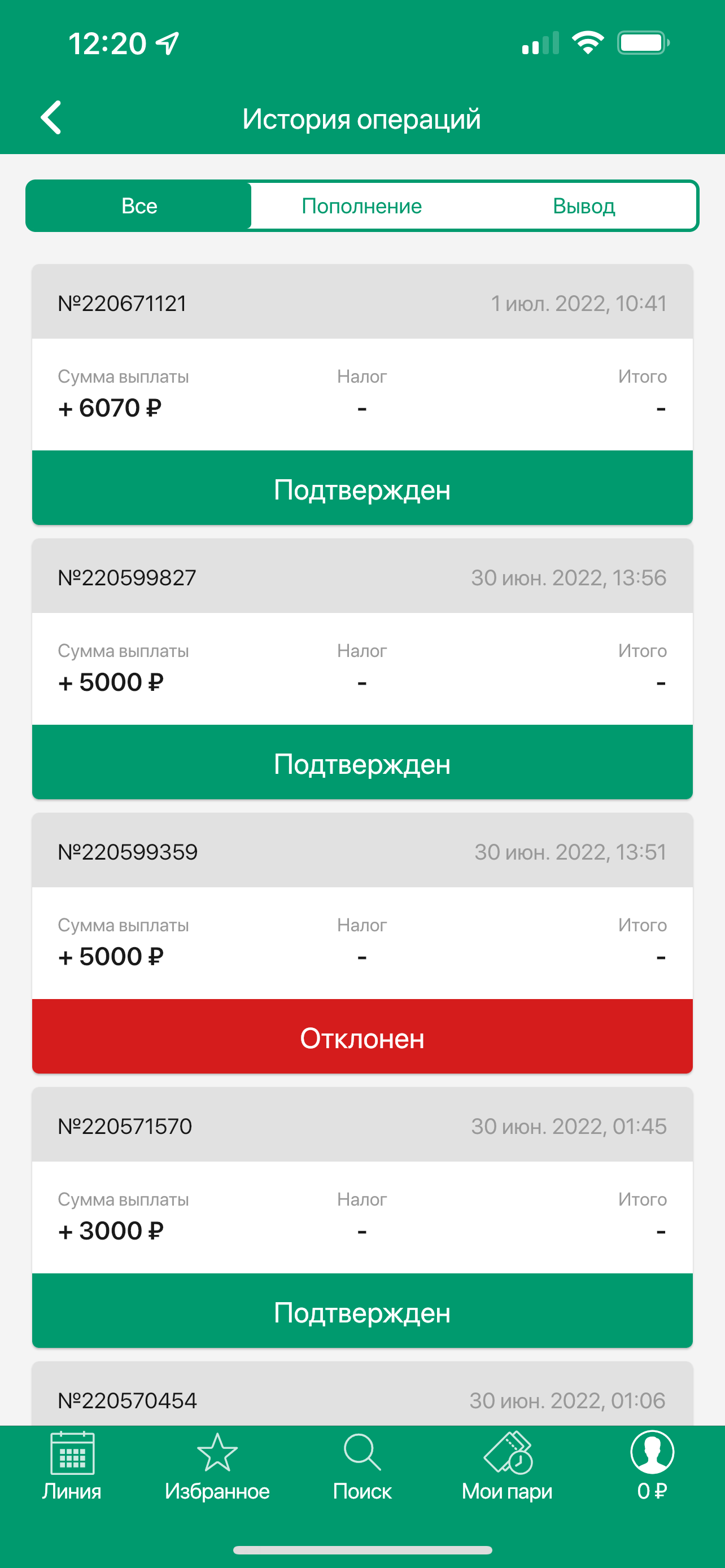The height and width of the screenshot is (1568, 725).
Task: Select the Все filter tab
Action: coord(139,207)
